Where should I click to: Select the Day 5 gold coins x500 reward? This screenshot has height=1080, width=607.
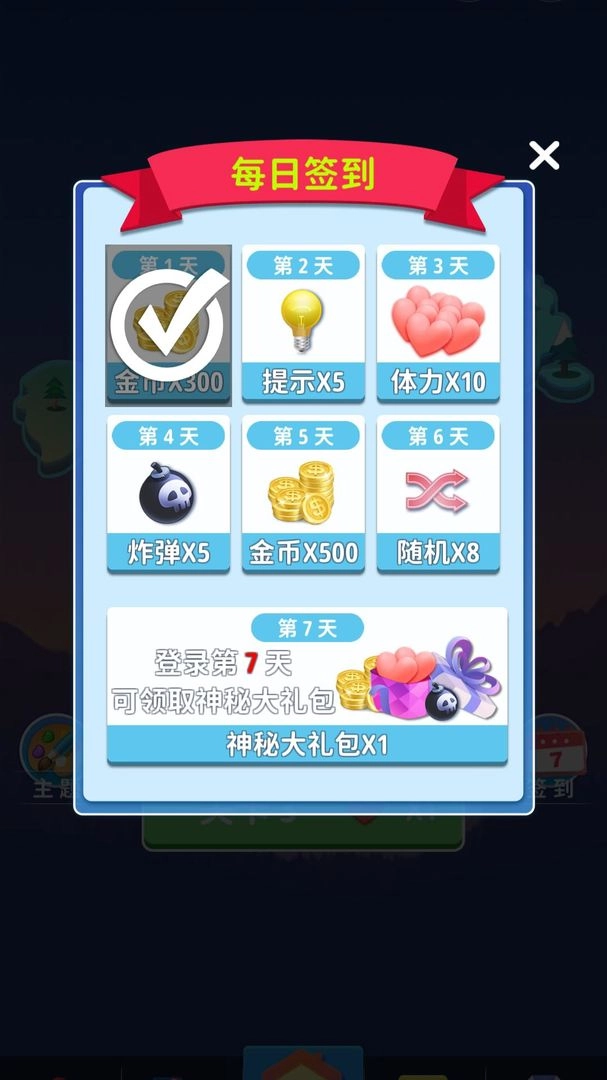(x=303, y=494)
